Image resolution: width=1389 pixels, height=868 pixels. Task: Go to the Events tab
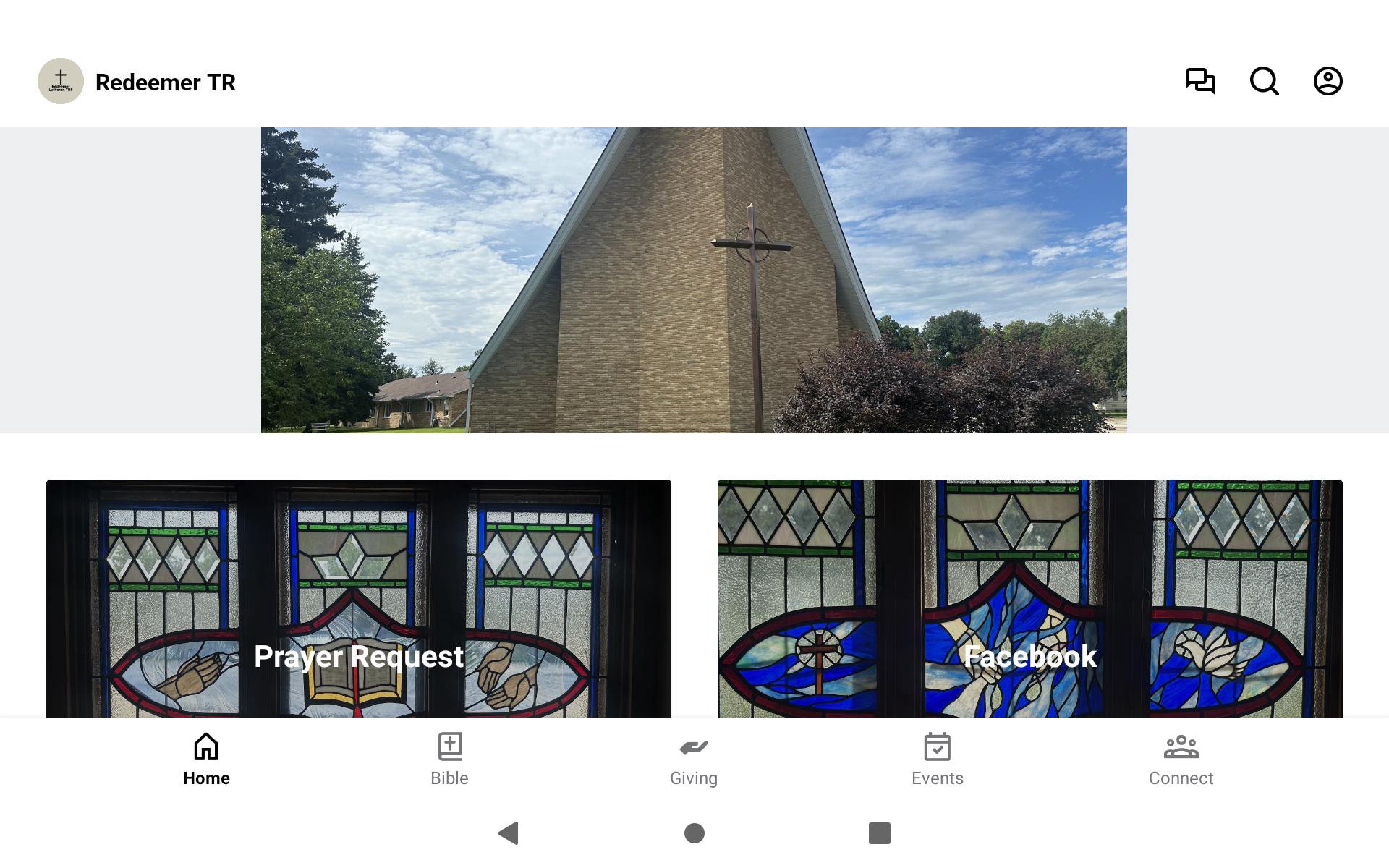(x=937, y=759)
